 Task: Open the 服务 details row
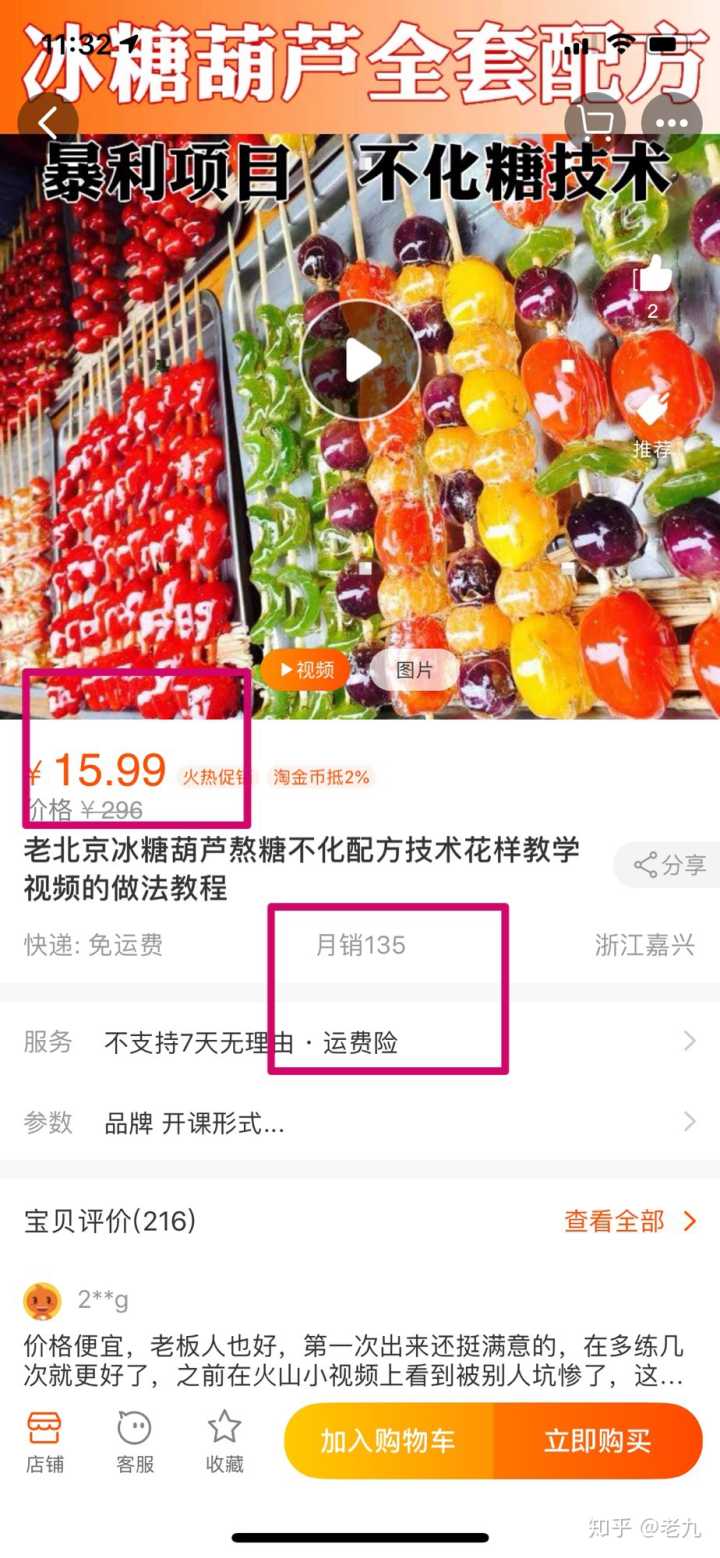tap(360, 1042)
